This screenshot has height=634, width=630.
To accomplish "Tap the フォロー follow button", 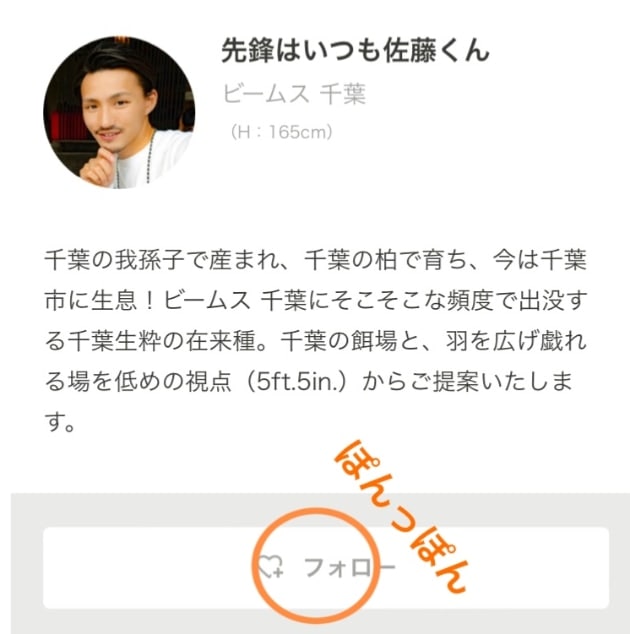I will tap(324, 568).
